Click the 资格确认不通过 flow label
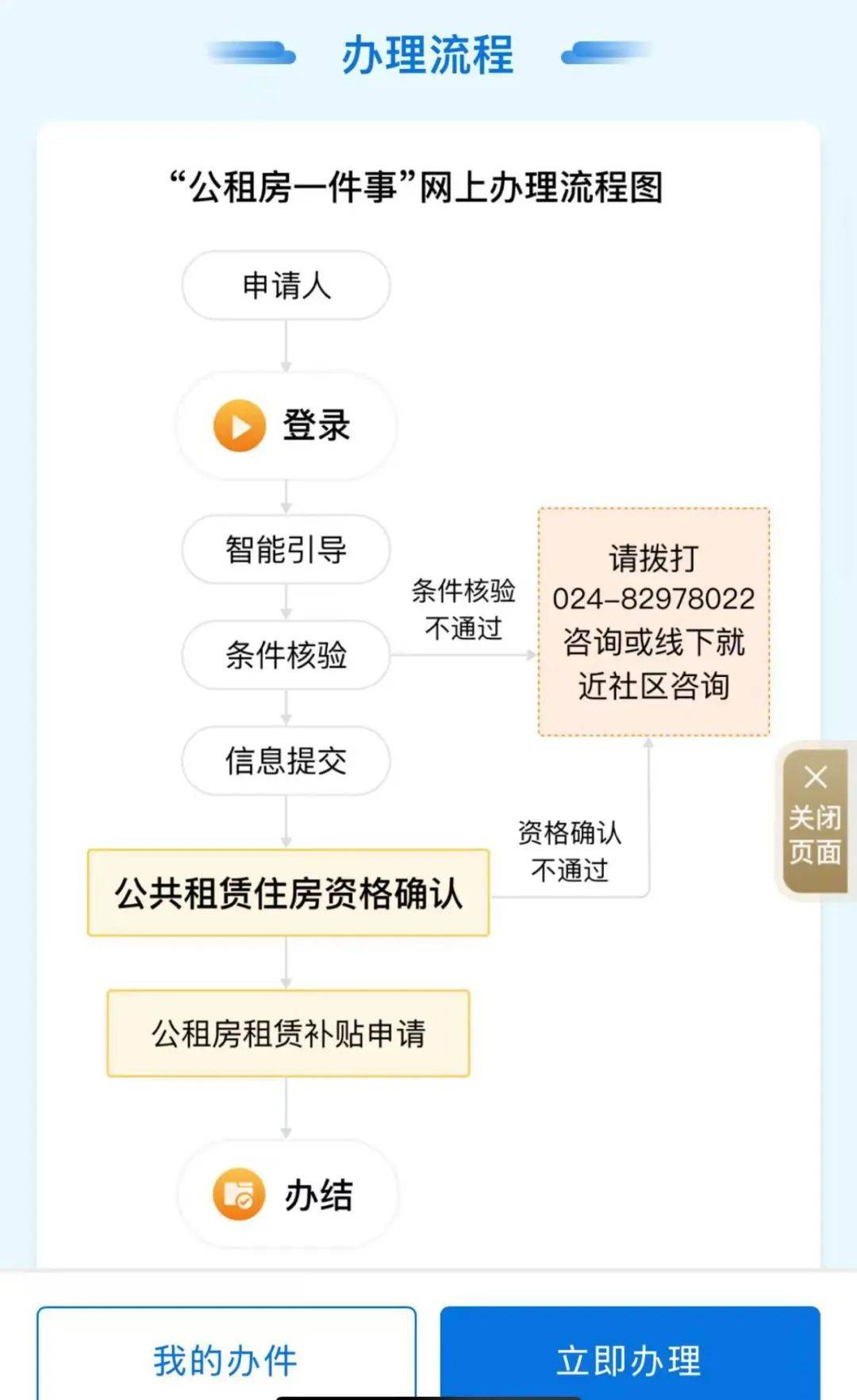Viewport: 857px width, 1400px height. coord(571,849)
